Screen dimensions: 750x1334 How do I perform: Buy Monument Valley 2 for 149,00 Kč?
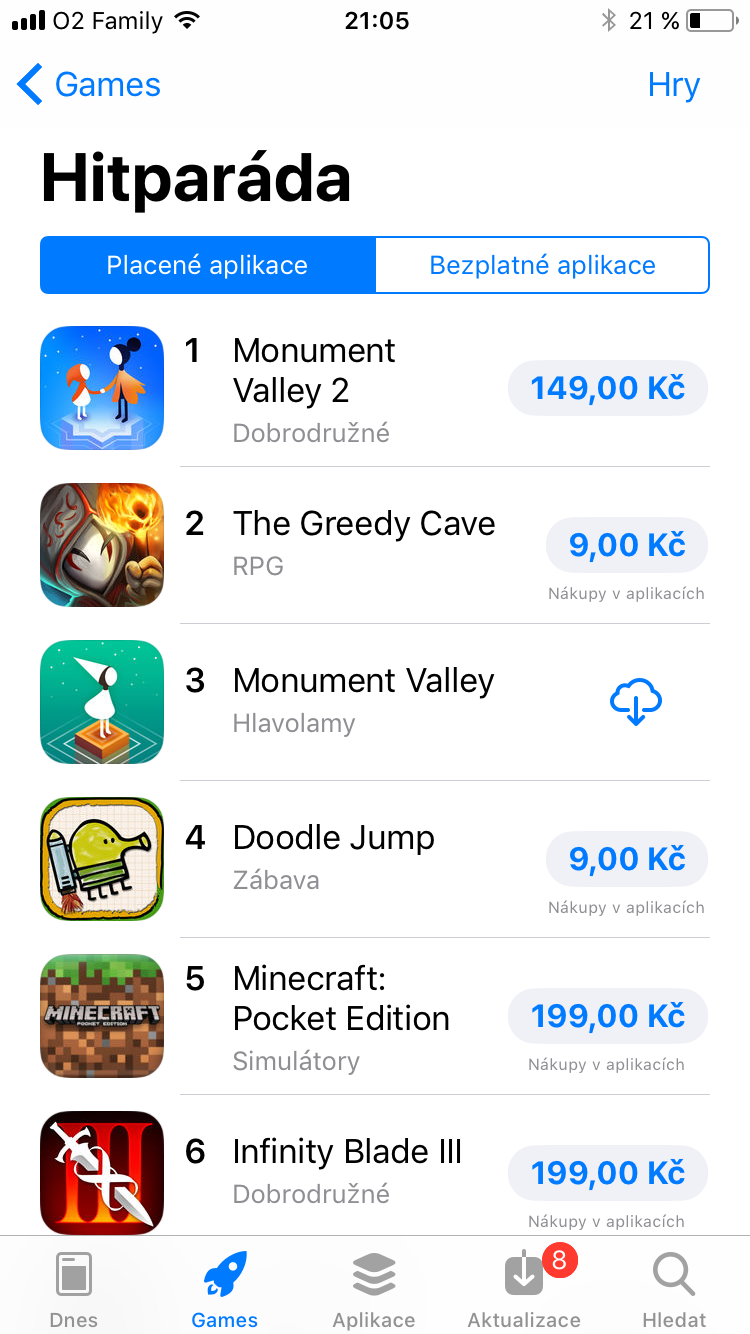tap(607, 388)
